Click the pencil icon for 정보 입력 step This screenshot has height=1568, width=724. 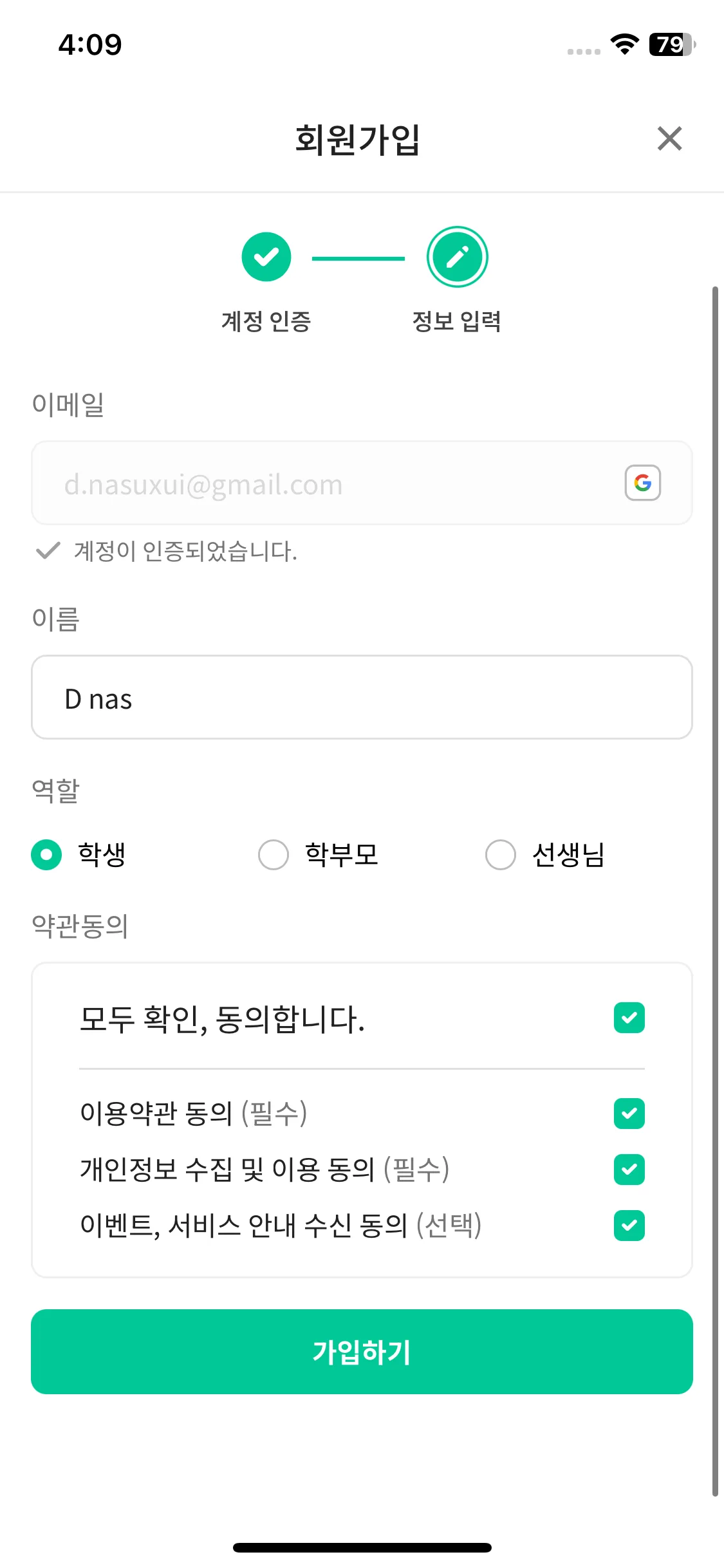[457, 256]
